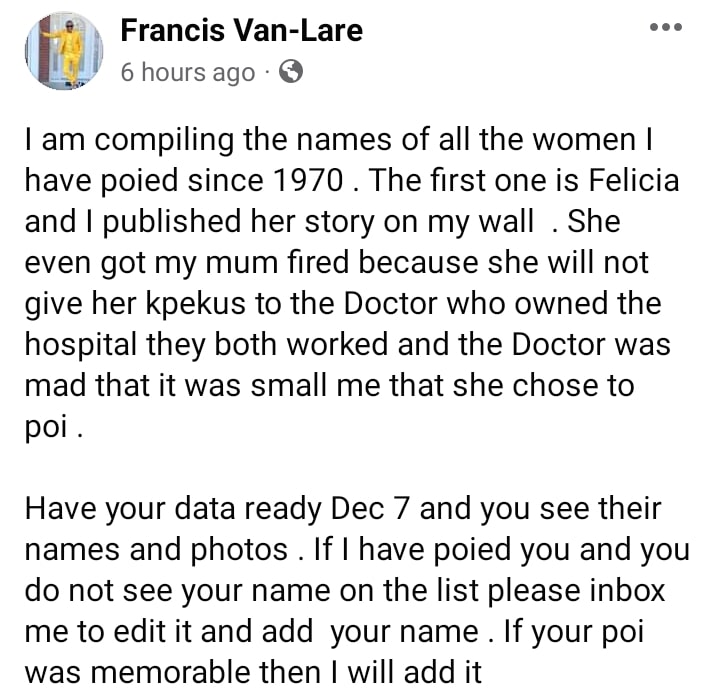
Task: Open the post's three-dot overflow menu
Action: (665, 27)
